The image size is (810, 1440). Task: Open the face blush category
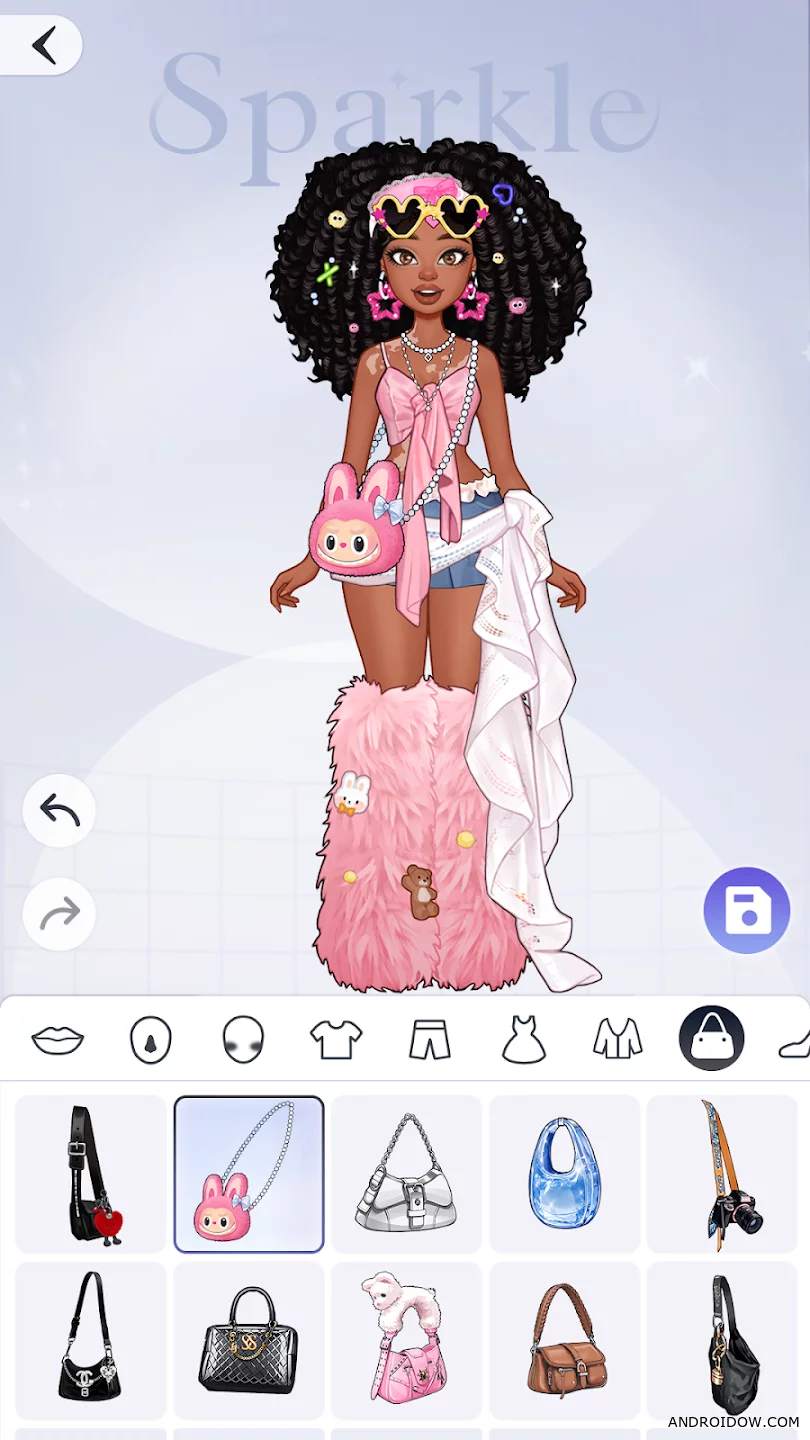point(243,1039)
